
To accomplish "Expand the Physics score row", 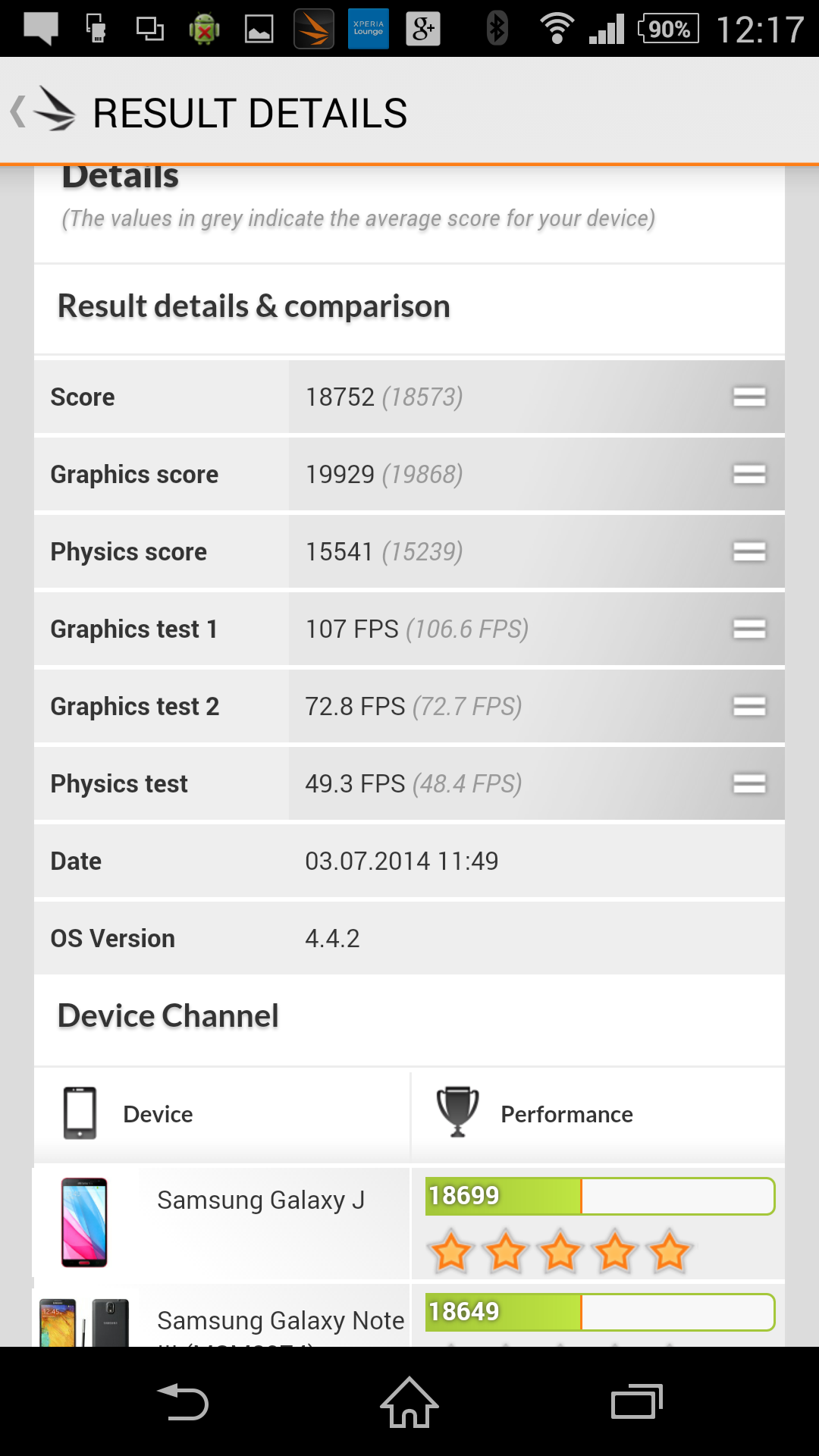I will 748,551.
